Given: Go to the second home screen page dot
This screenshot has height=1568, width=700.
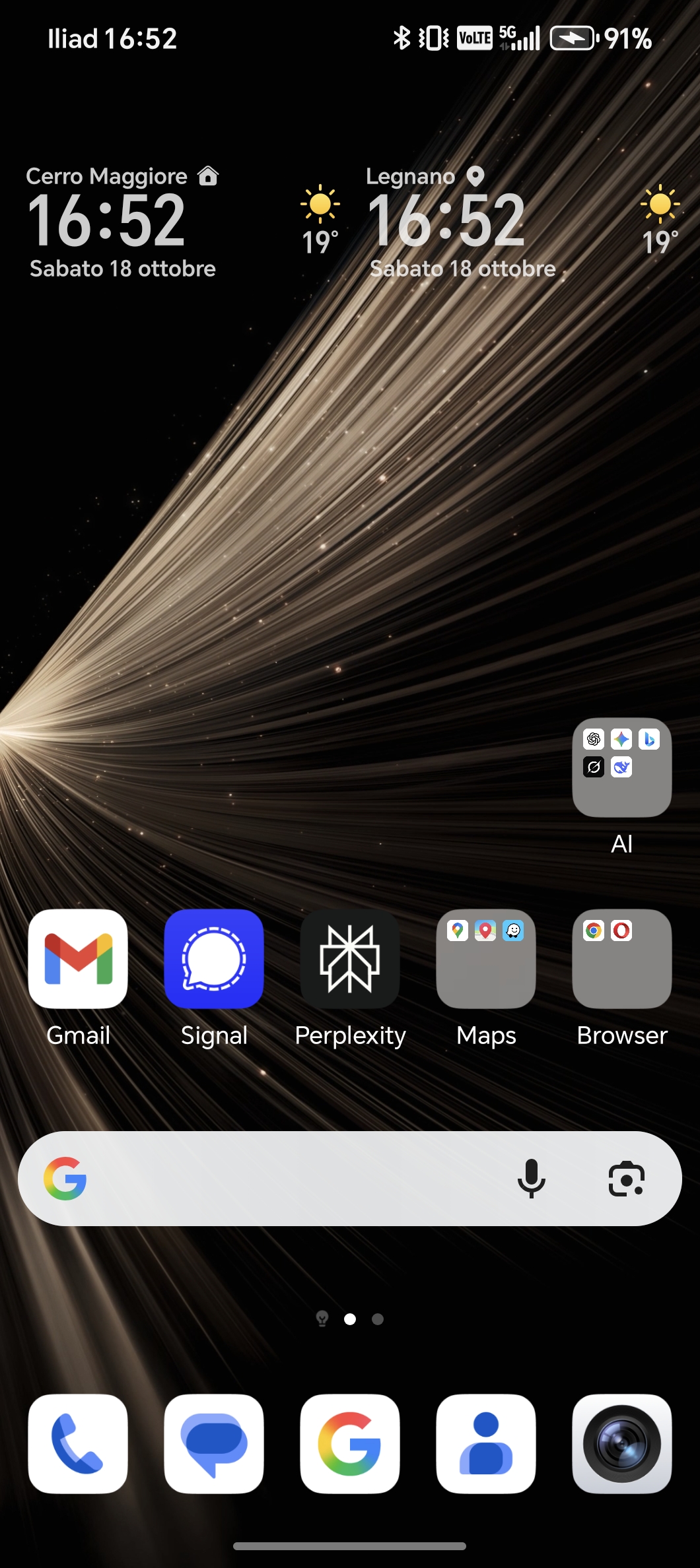Looking at the screenshot, I should pyautogui.click(x=378, y=1319).
